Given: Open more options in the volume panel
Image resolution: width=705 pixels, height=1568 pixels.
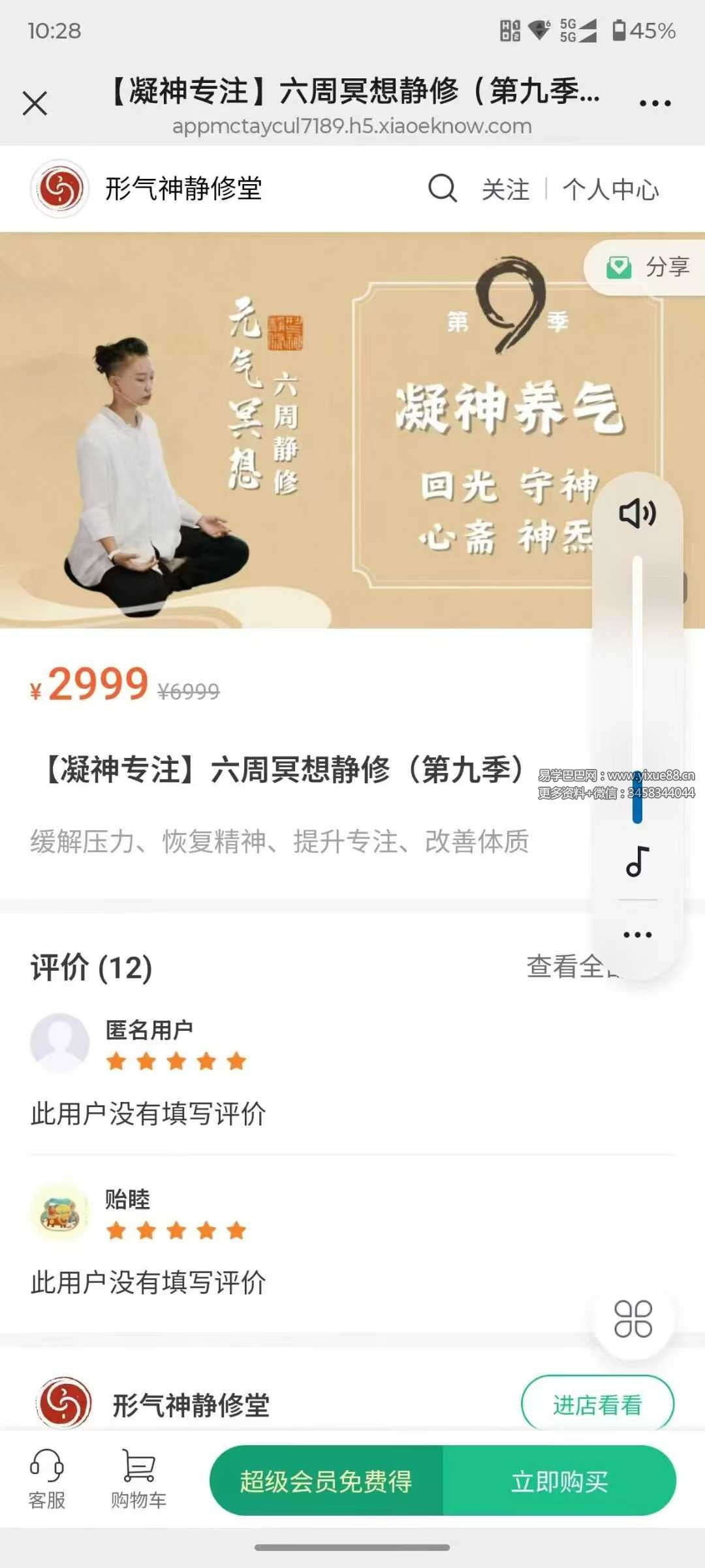Looking at the screenshot, I should [x=637, y=935].
